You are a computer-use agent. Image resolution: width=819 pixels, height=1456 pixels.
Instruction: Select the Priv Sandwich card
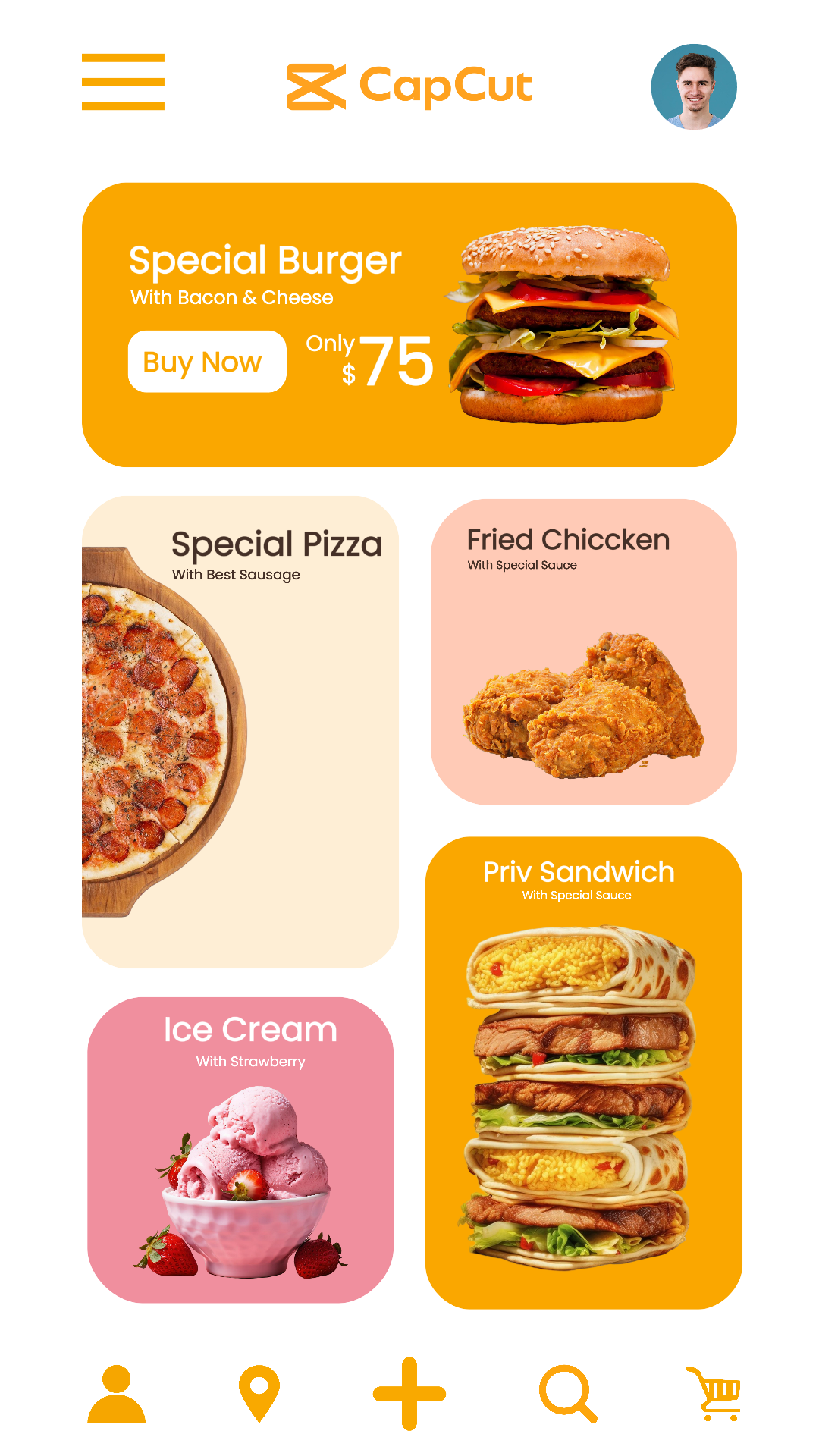point(583,1072)
